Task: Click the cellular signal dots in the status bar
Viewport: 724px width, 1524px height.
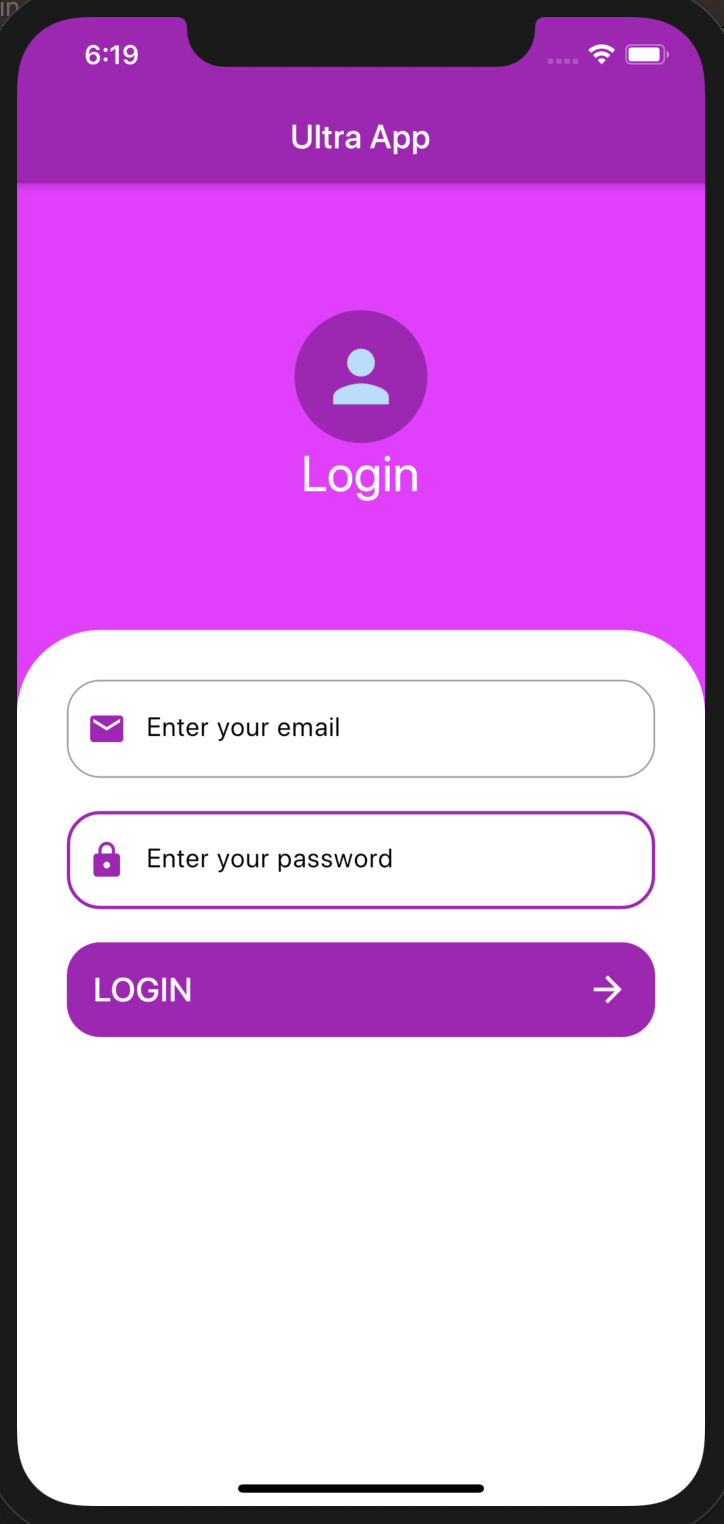Action: pos(563,59)
